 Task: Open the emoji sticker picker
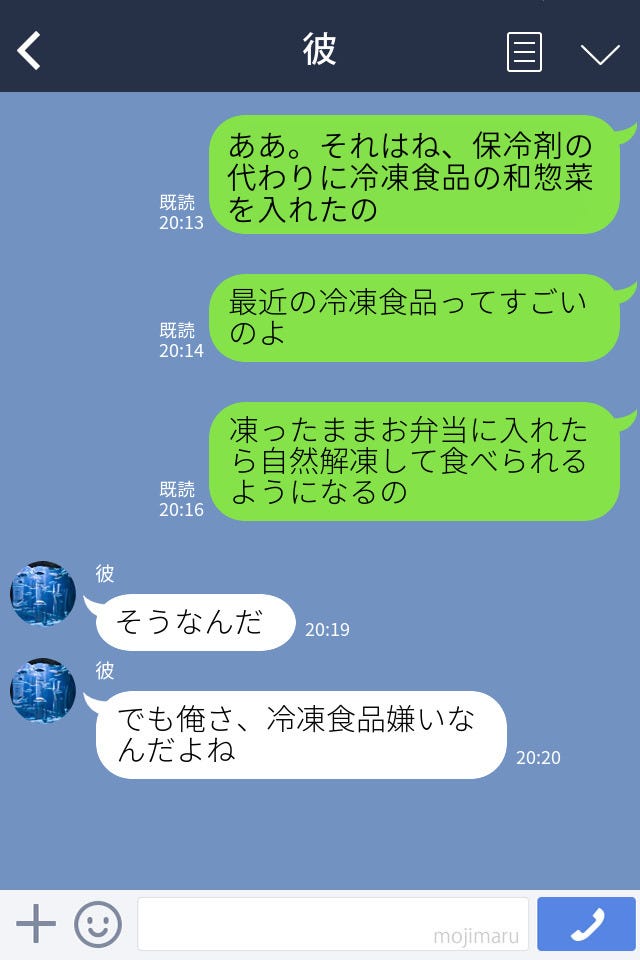[x=98, y=923]
